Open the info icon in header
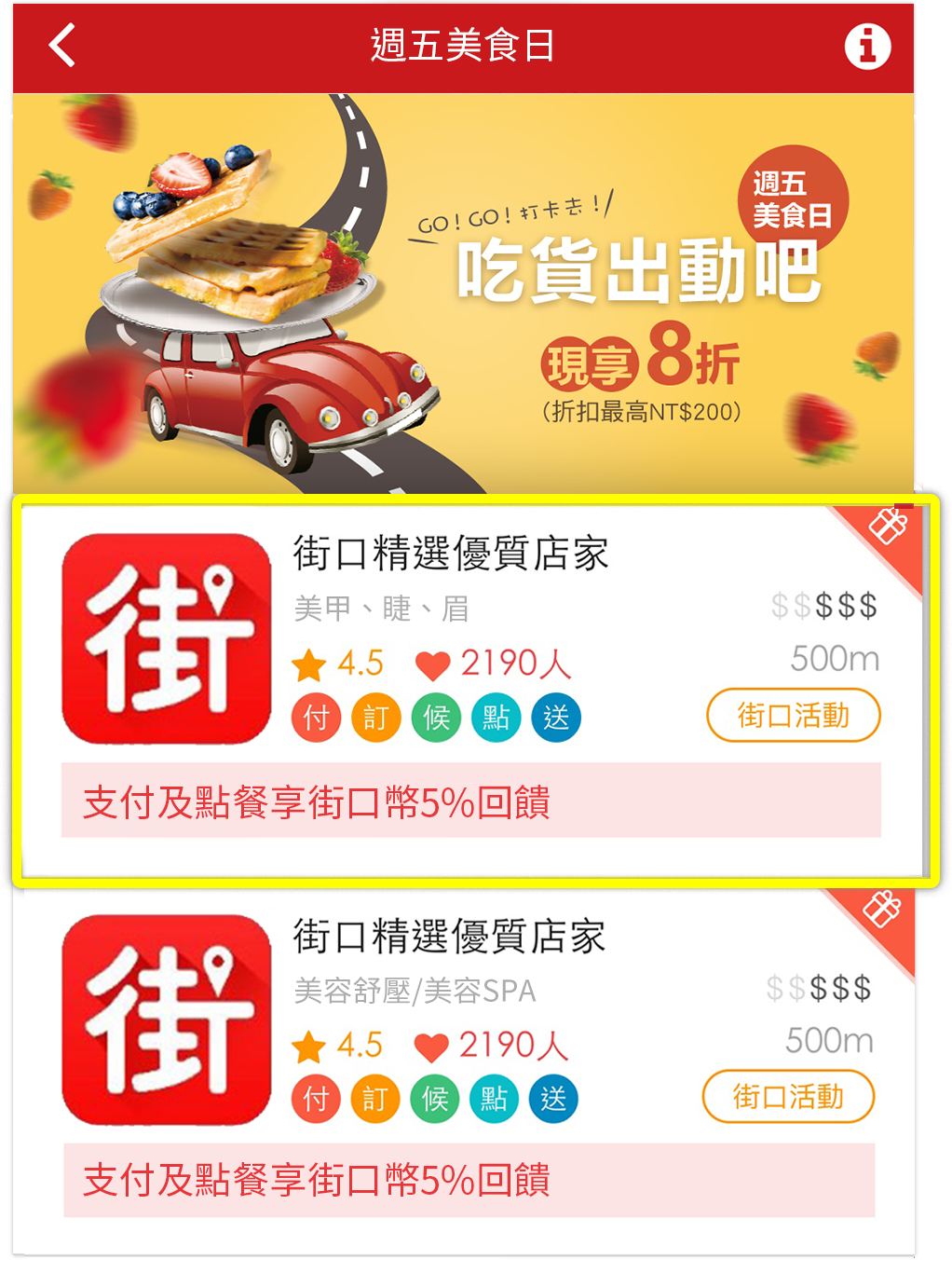Image resolution: width=952 pixels, height=1287 pixels. click(x=867, y=47)
